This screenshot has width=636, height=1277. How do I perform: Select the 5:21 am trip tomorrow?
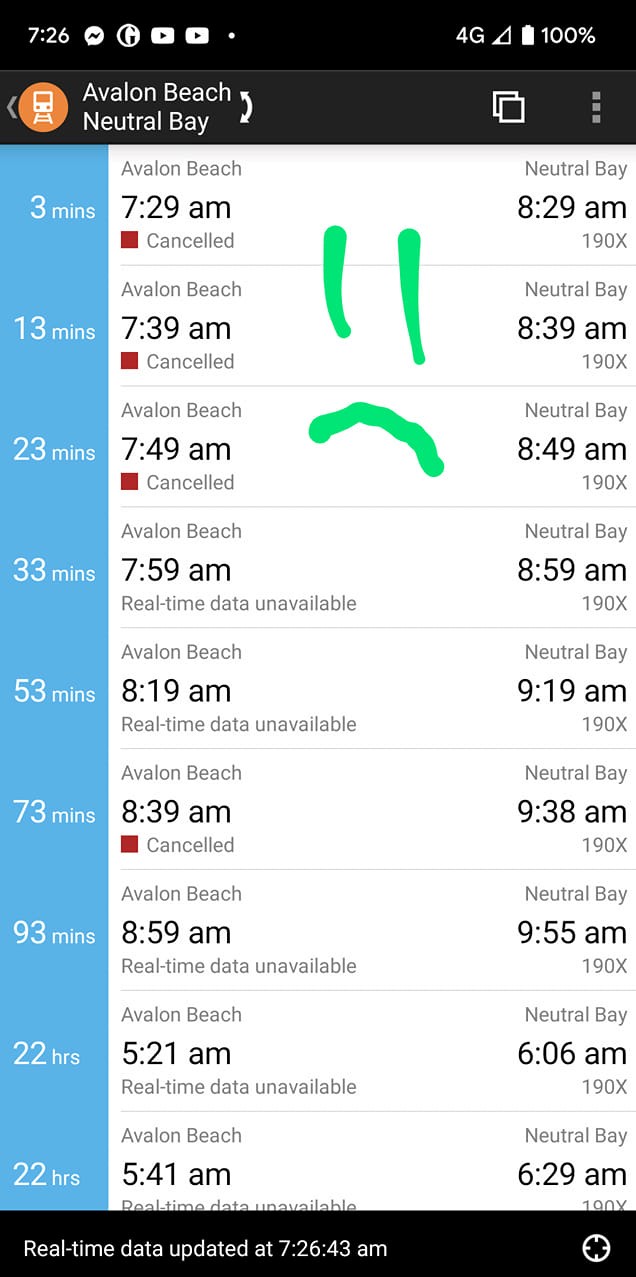(372, 1053)
